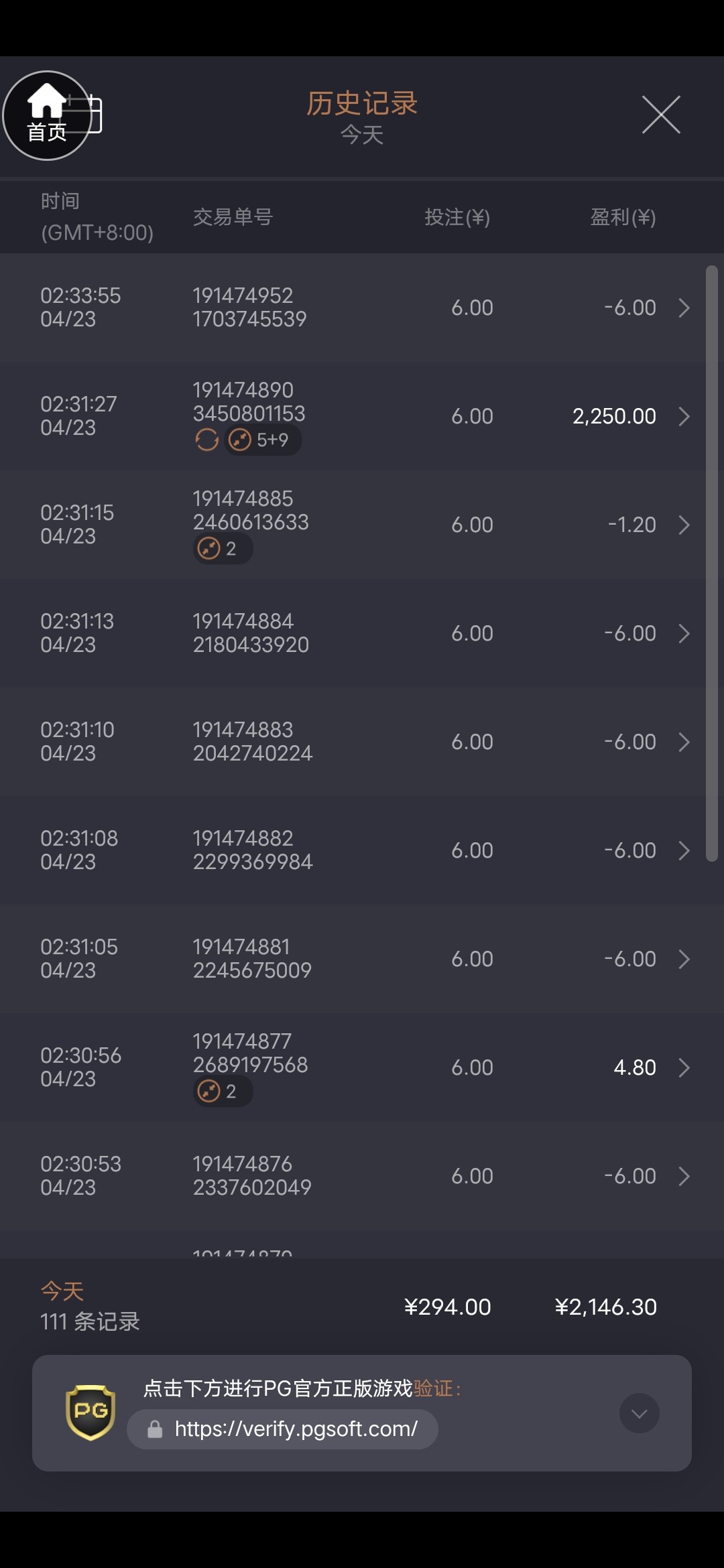Screen dimensions: 724x1568
Task: Open transaction 191474881 2245675009
Action: (x=362, y=959)
